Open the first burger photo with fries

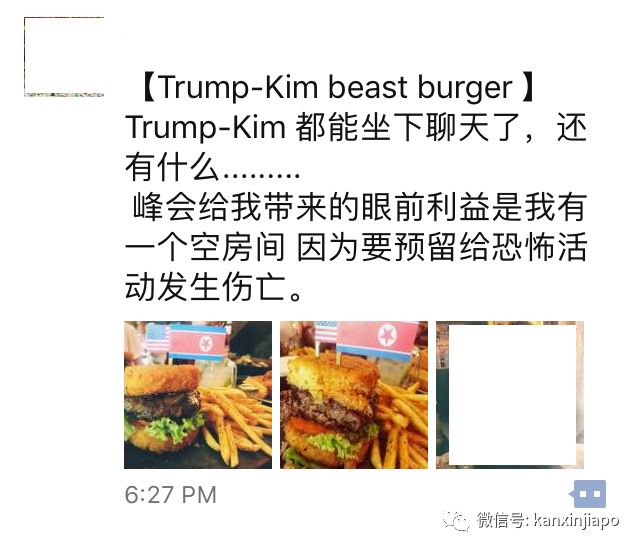(197, 395)
